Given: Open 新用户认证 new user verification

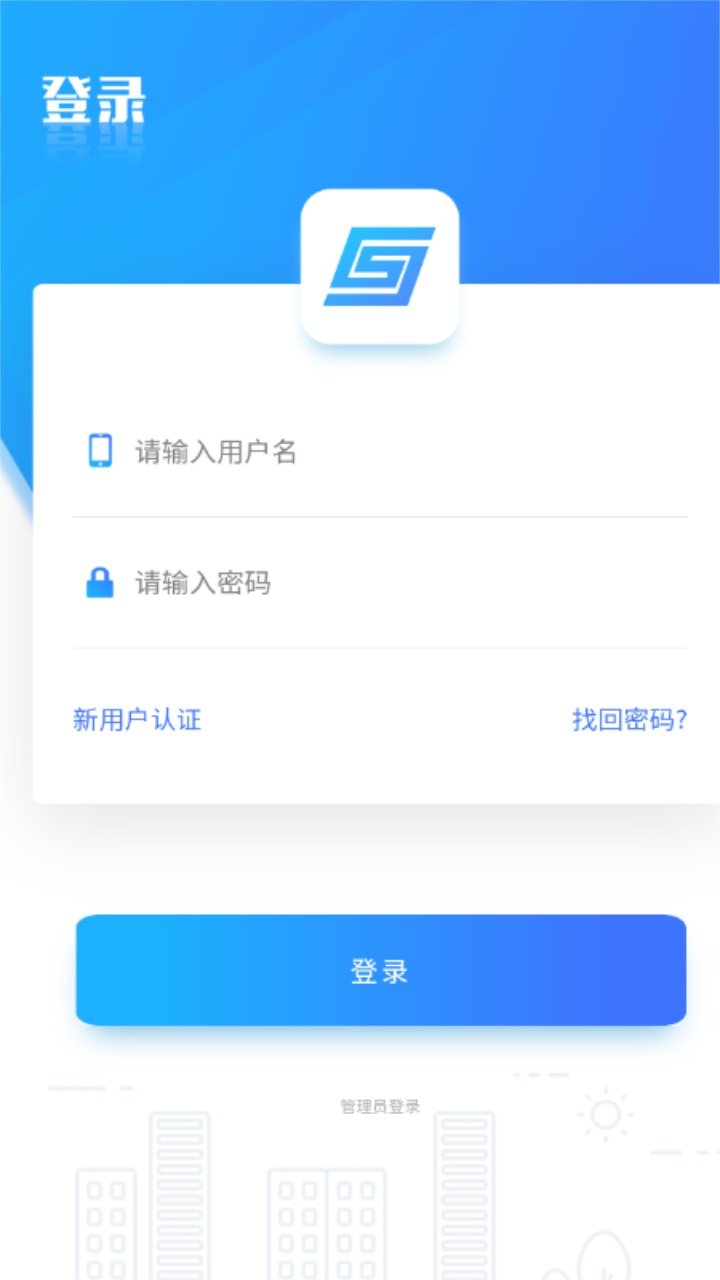Looking at the screenshot, I should pyautogui.click(x=137, y=719).
